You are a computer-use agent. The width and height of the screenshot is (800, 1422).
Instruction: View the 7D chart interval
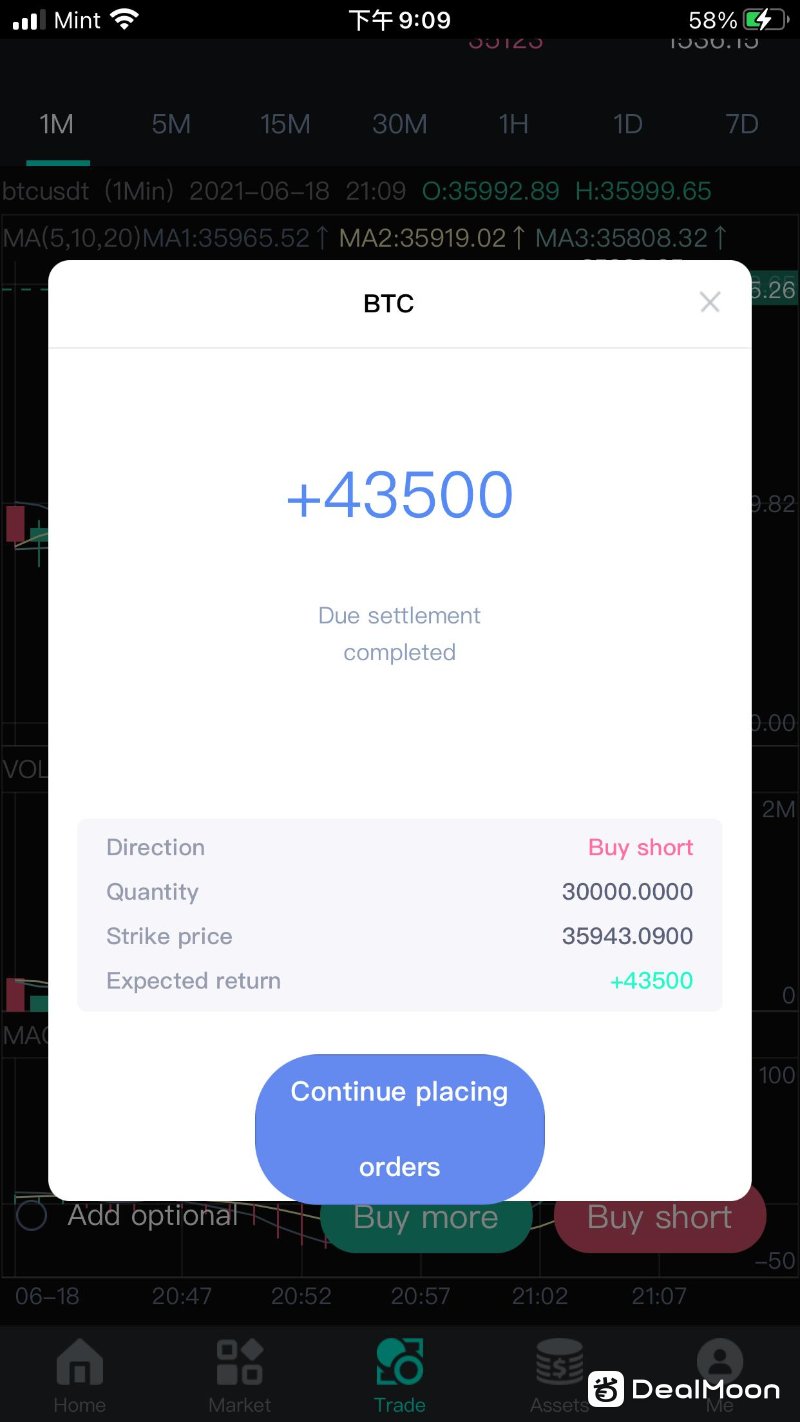(742, 125)
